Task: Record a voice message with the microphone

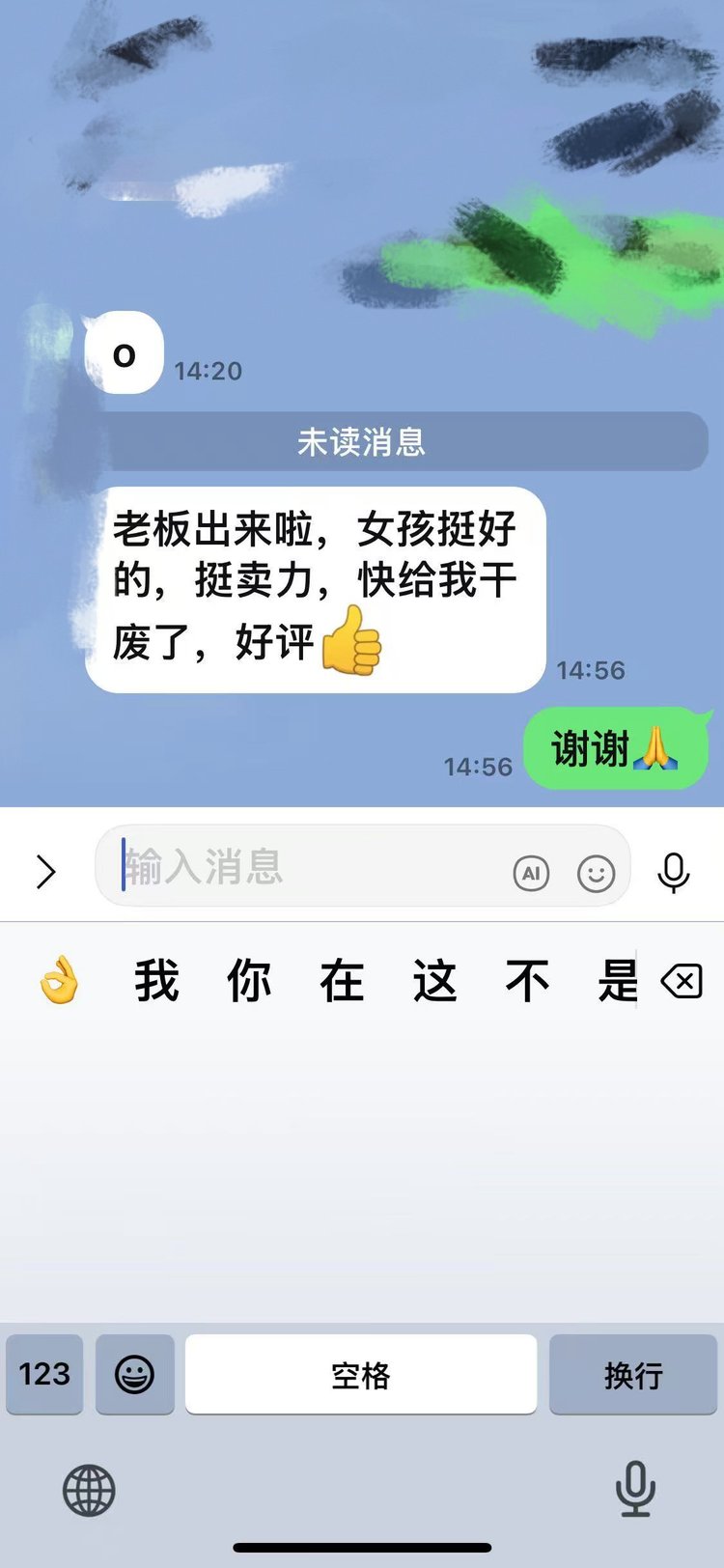Action: point(673,872)
